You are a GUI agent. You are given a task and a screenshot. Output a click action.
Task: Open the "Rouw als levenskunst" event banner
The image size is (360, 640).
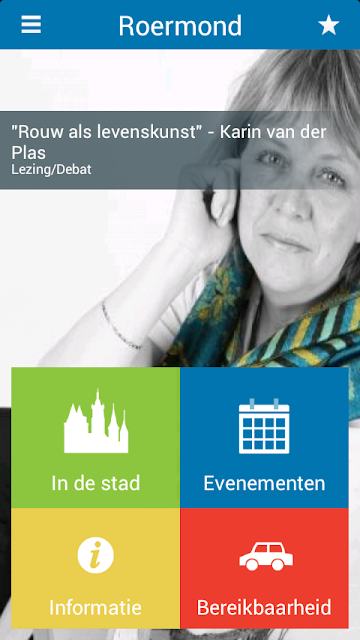pos(180,150)
